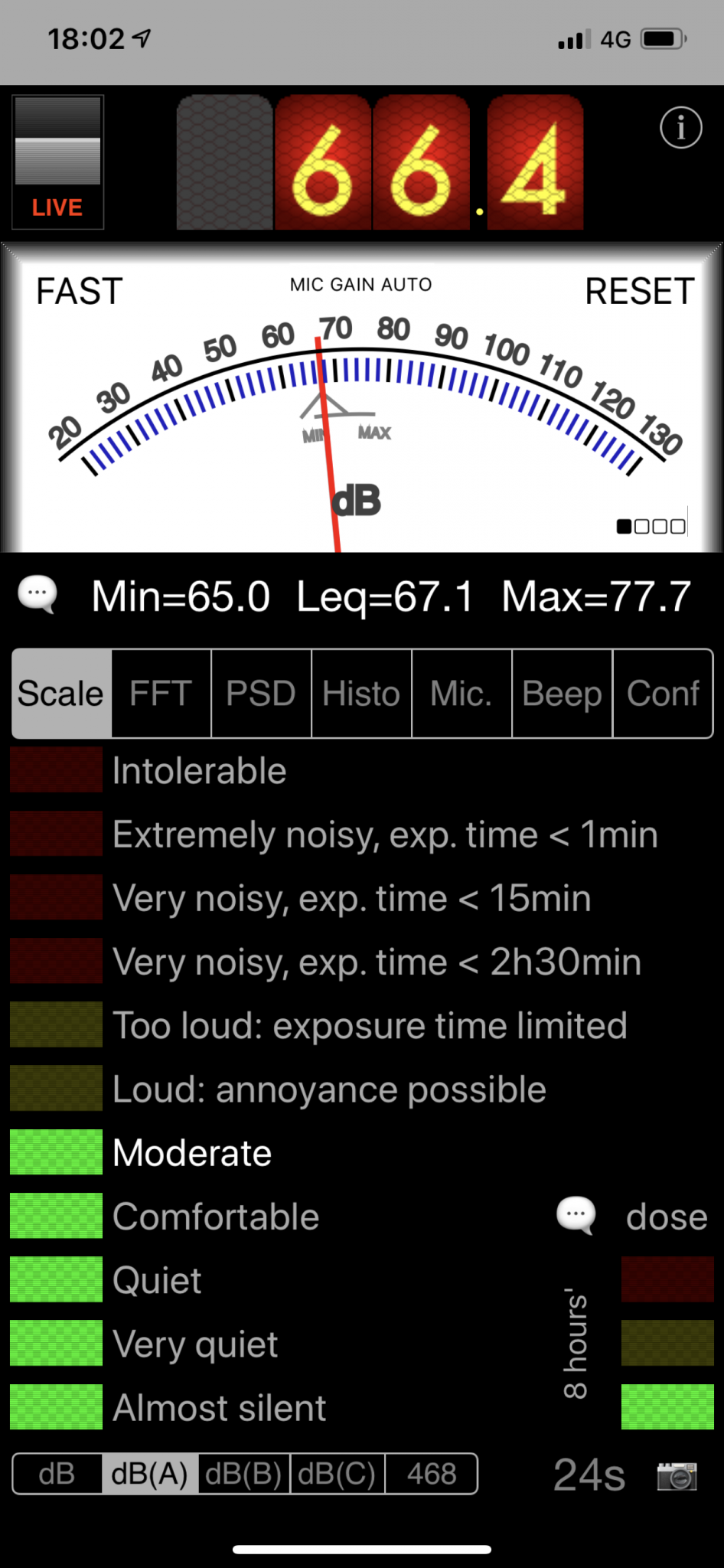Toggle the LIVE button
Image resolution: width=724 pixels, height=1568 pixels.
(57, 162)
